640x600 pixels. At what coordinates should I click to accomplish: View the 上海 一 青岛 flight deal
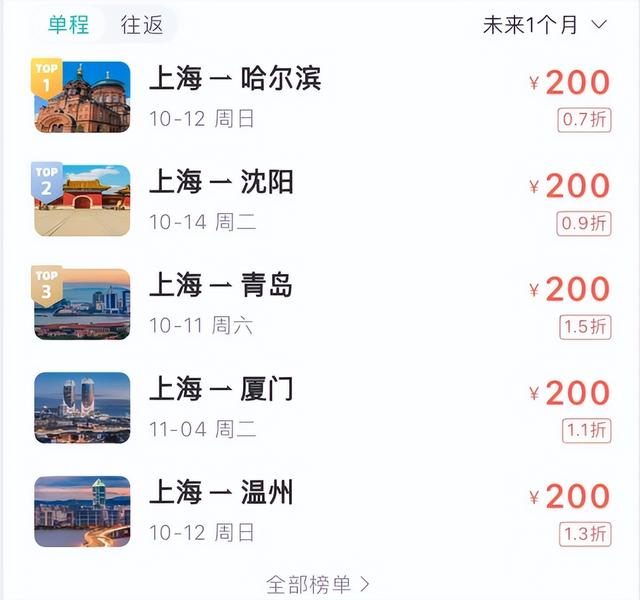pyautogui.click(x=221, y=286)
